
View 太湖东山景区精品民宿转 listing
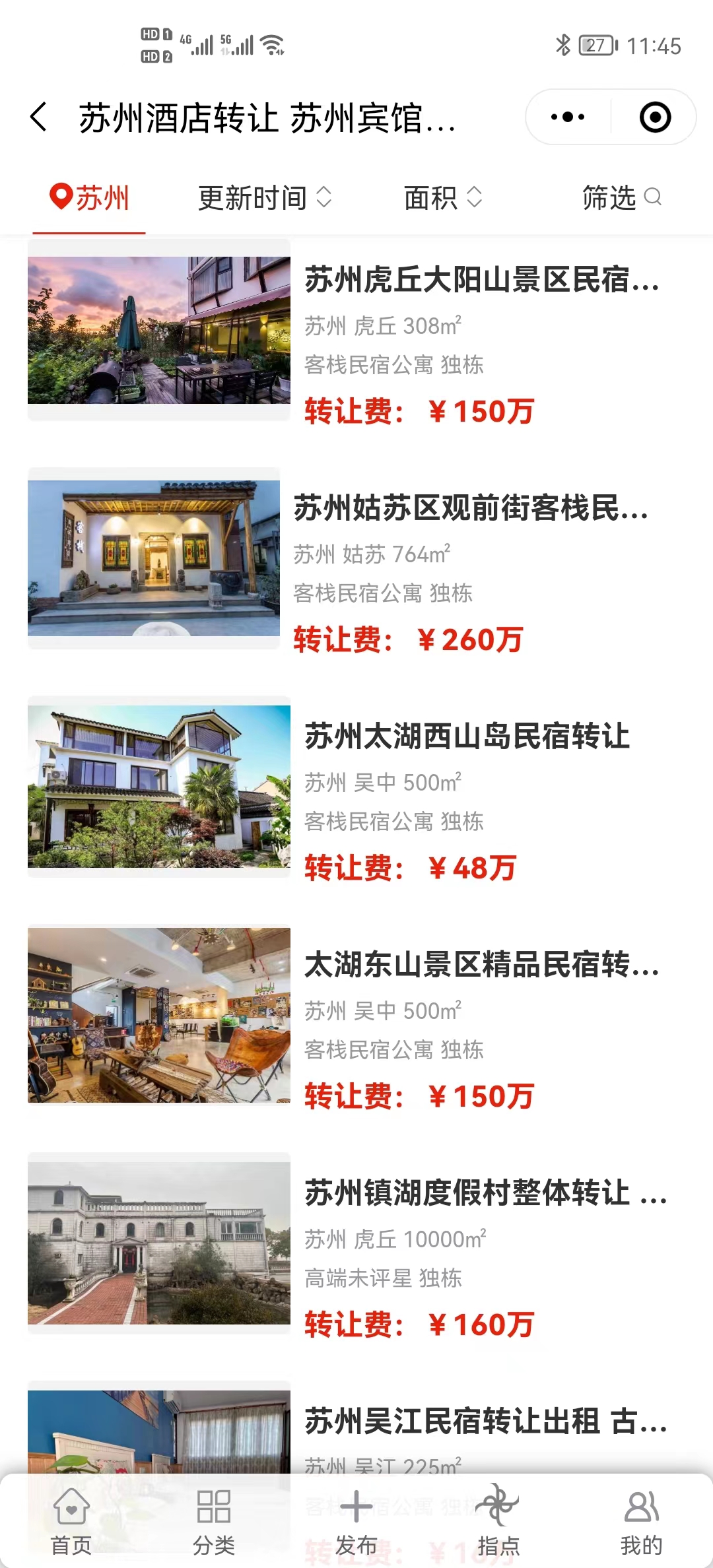click(481, 965)
